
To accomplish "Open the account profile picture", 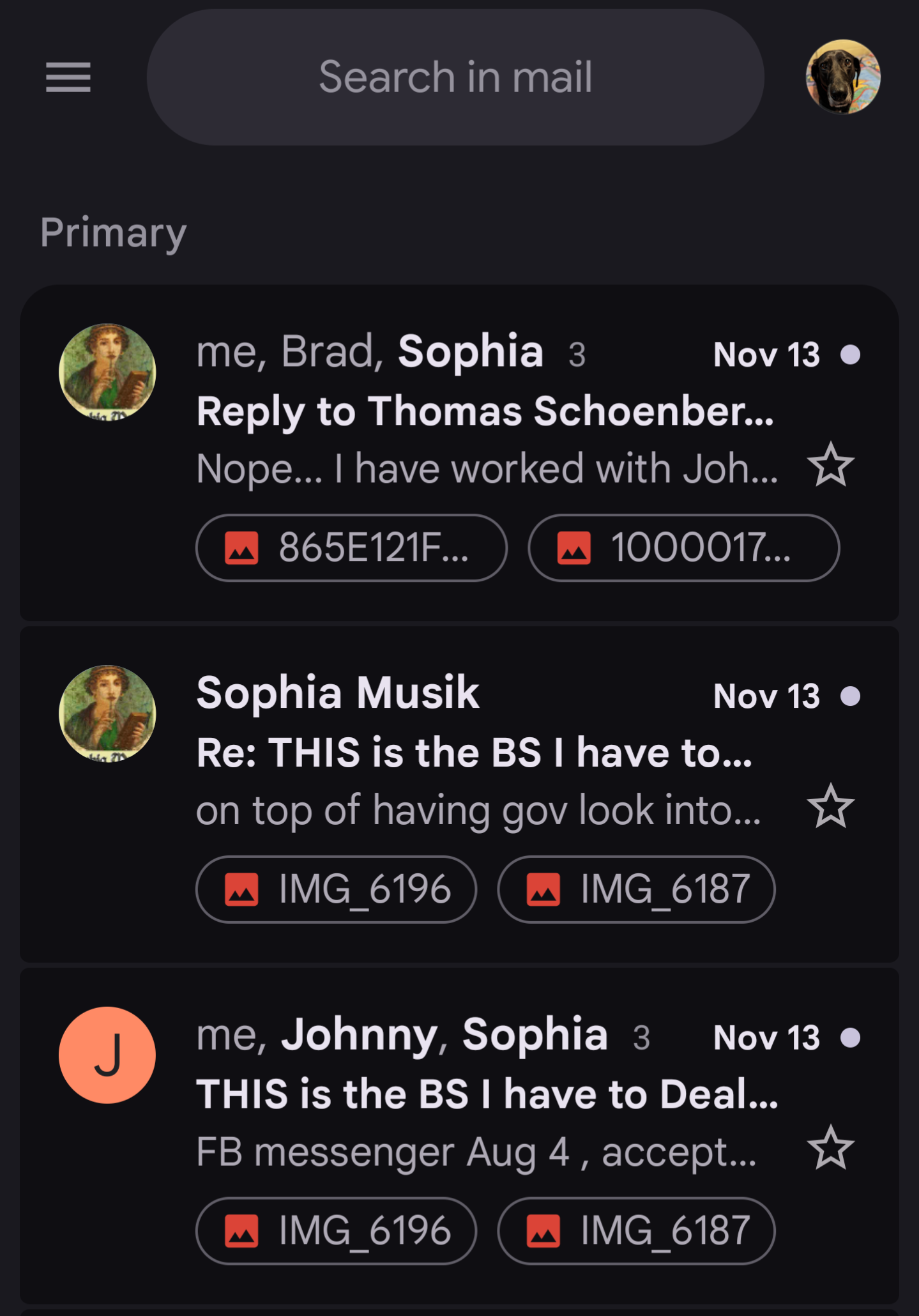I will [842, 77].
